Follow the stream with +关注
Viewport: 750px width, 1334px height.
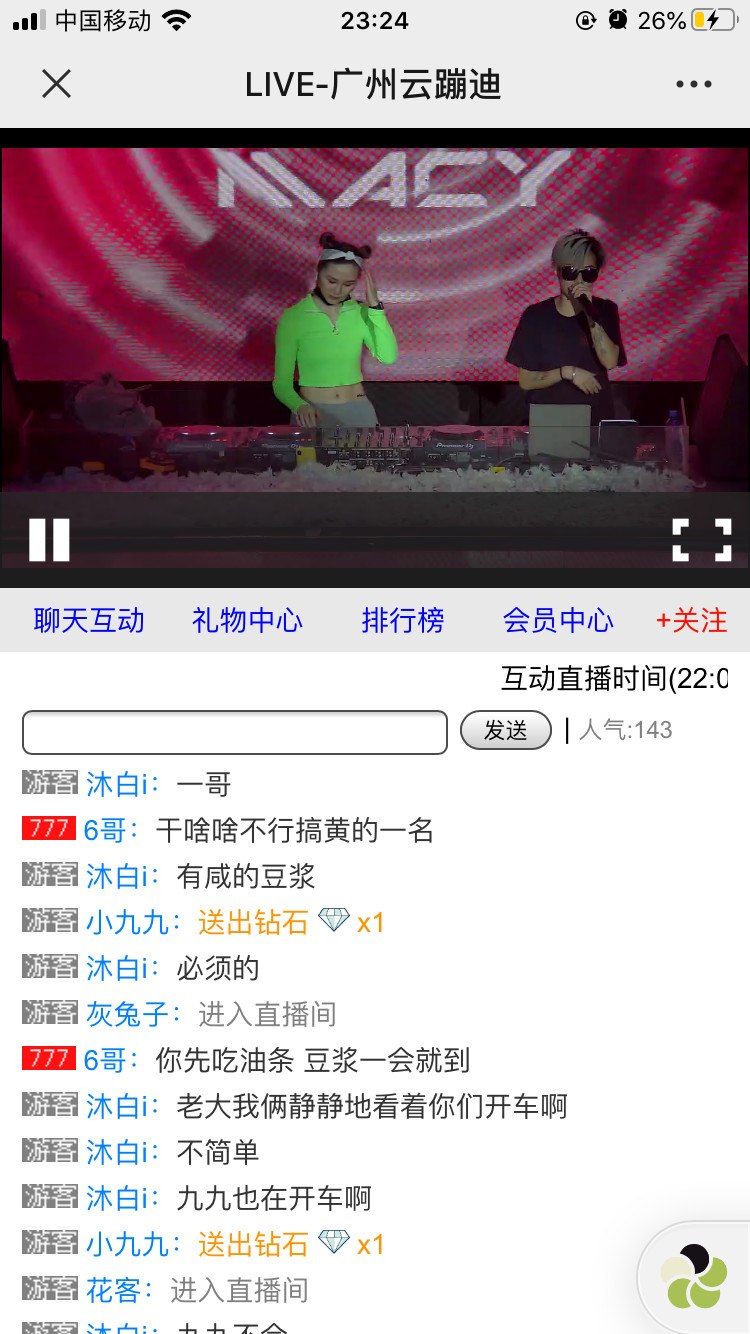click(691, 620)
